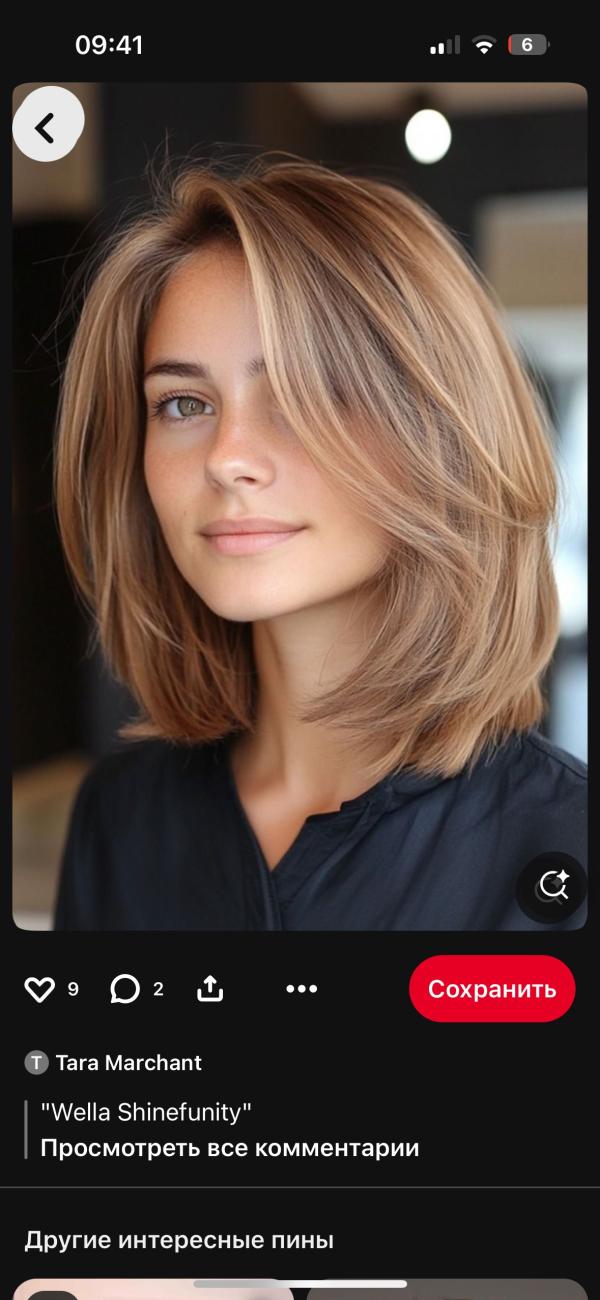Viewport: 600px width, 1300px height.
Task: Share this pin
Action: tap(210, 989)
